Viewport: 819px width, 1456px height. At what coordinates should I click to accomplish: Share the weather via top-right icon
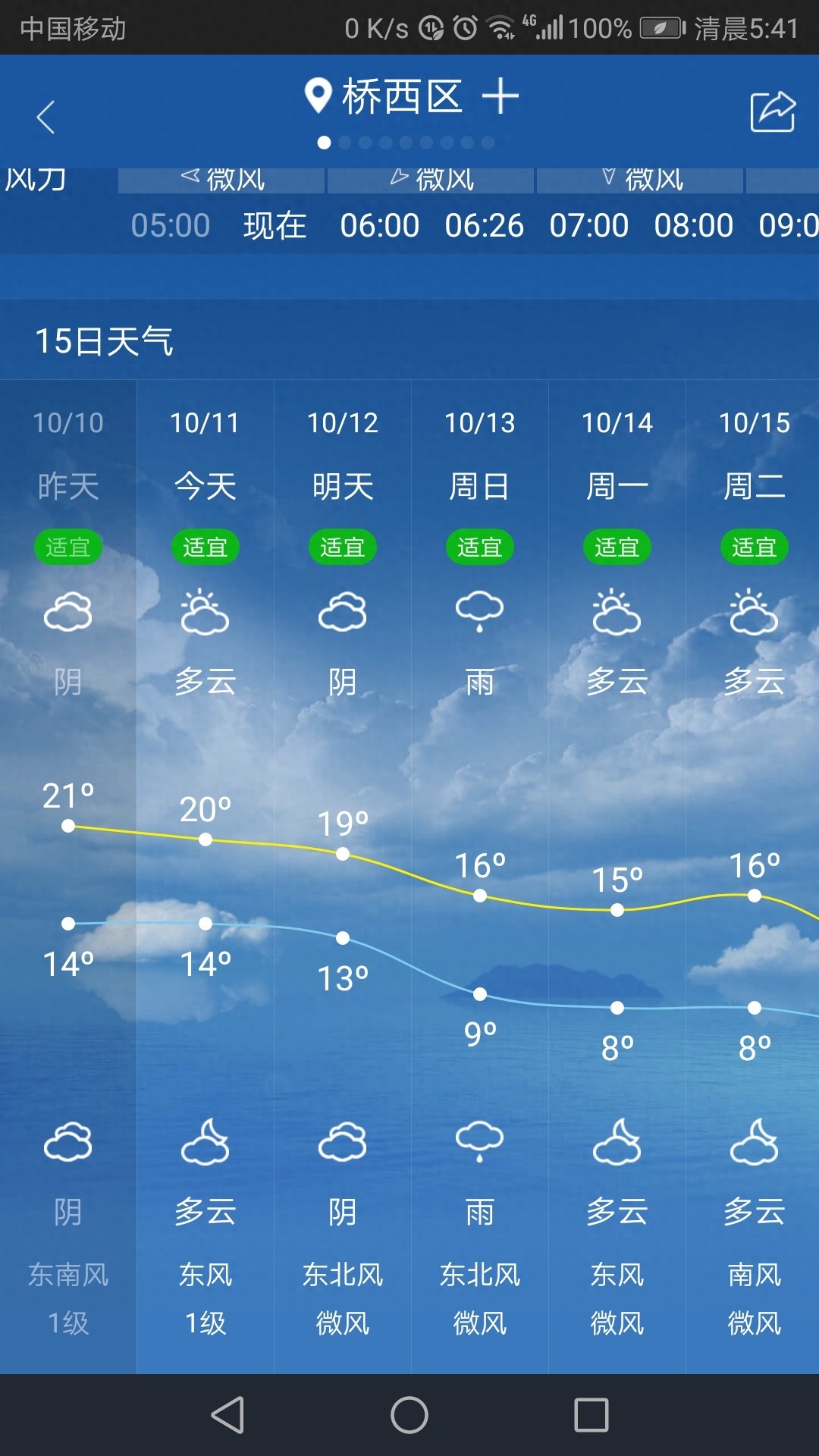[772, 112]
